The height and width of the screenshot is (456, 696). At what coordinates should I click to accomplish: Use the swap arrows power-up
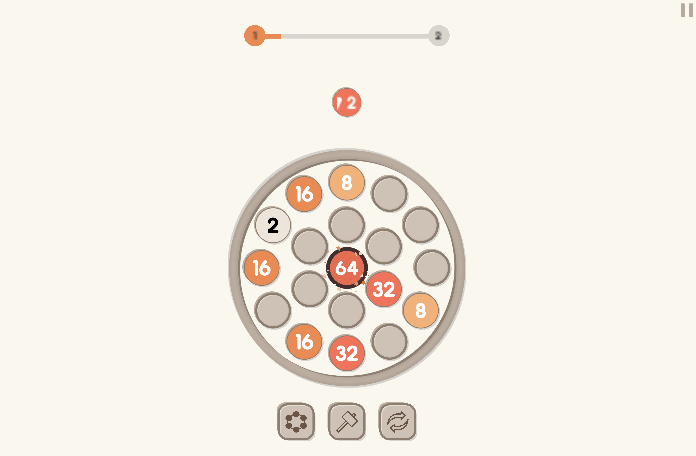(397, 422)
